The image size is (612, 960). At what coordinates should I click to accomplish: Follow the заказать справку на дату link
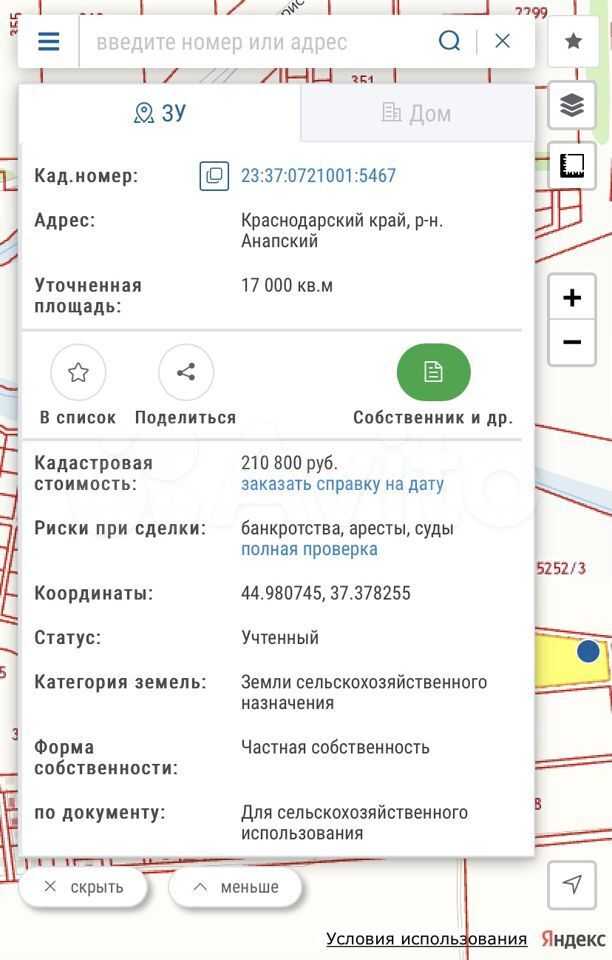click(342, 485)
